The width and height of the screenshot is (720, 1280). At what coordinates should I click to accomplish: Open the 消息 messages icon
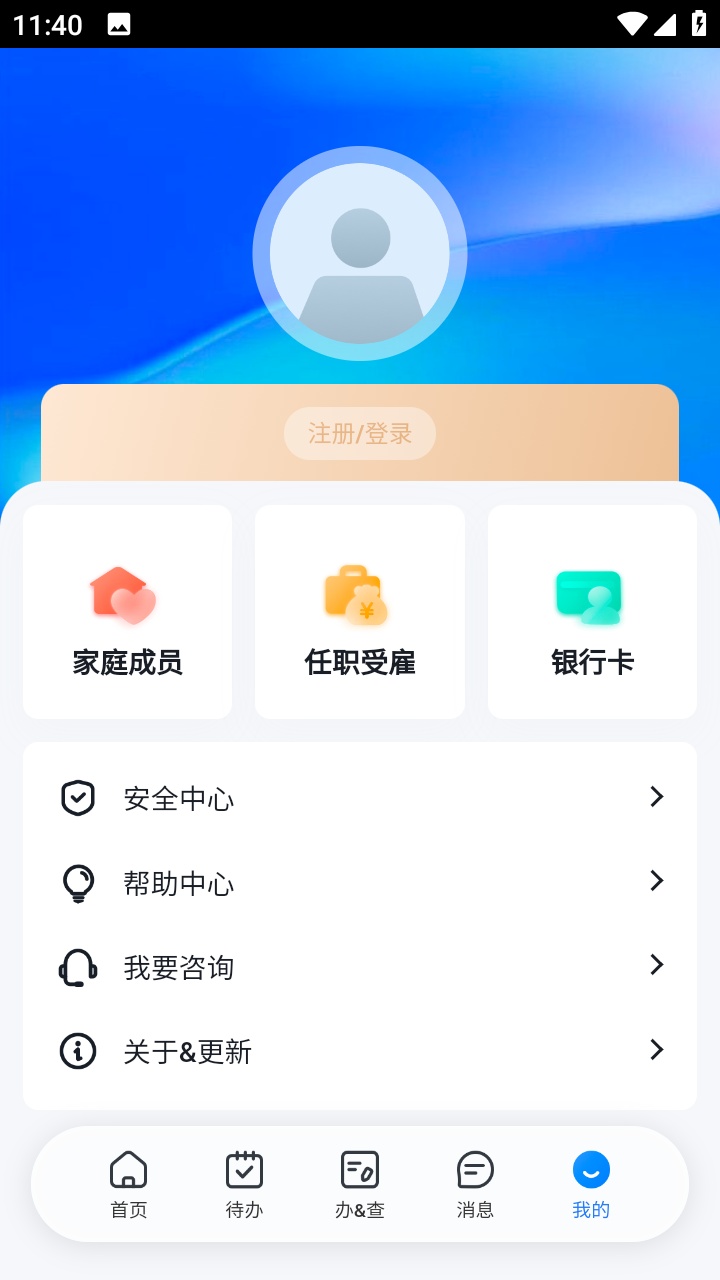[x=475, y=1167]
